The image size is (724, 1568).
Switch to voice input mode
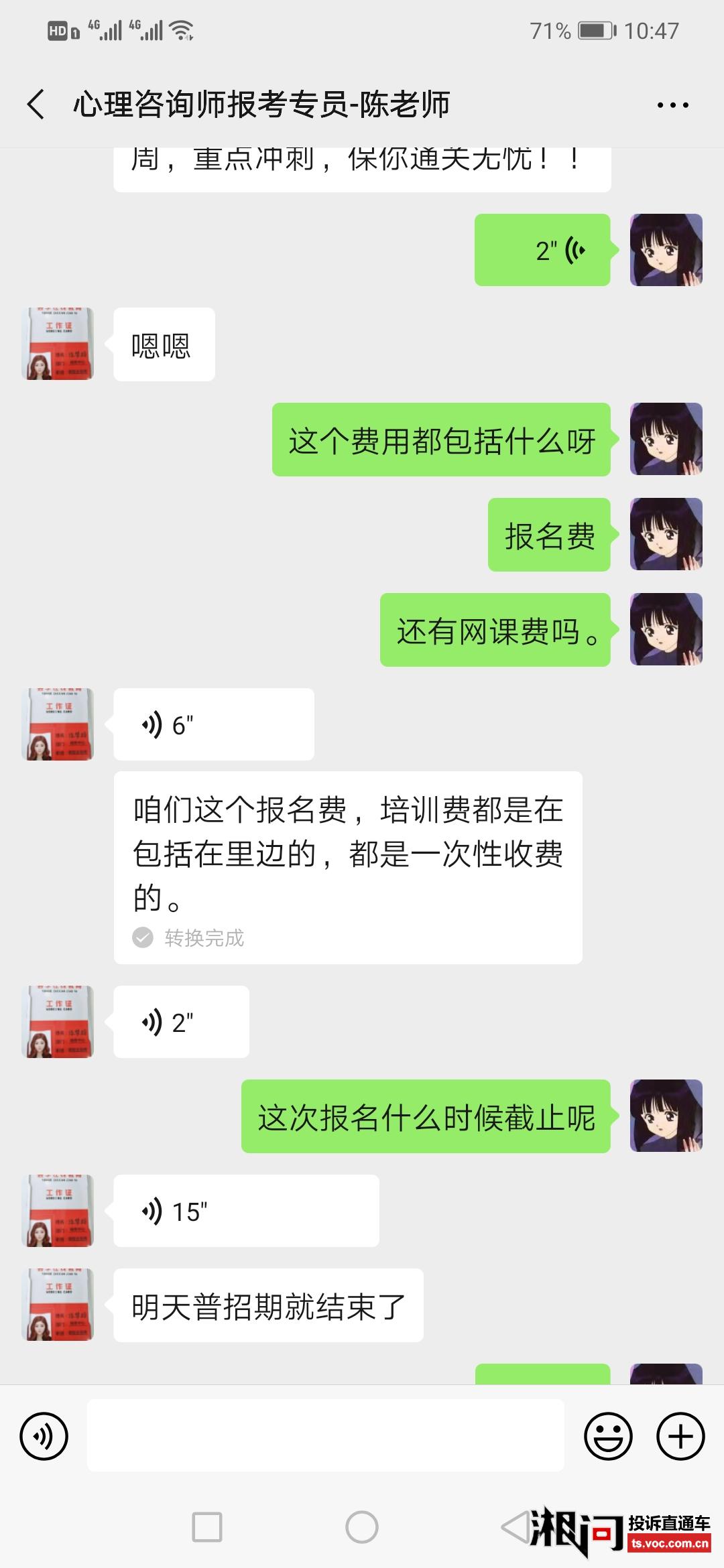44,1437
